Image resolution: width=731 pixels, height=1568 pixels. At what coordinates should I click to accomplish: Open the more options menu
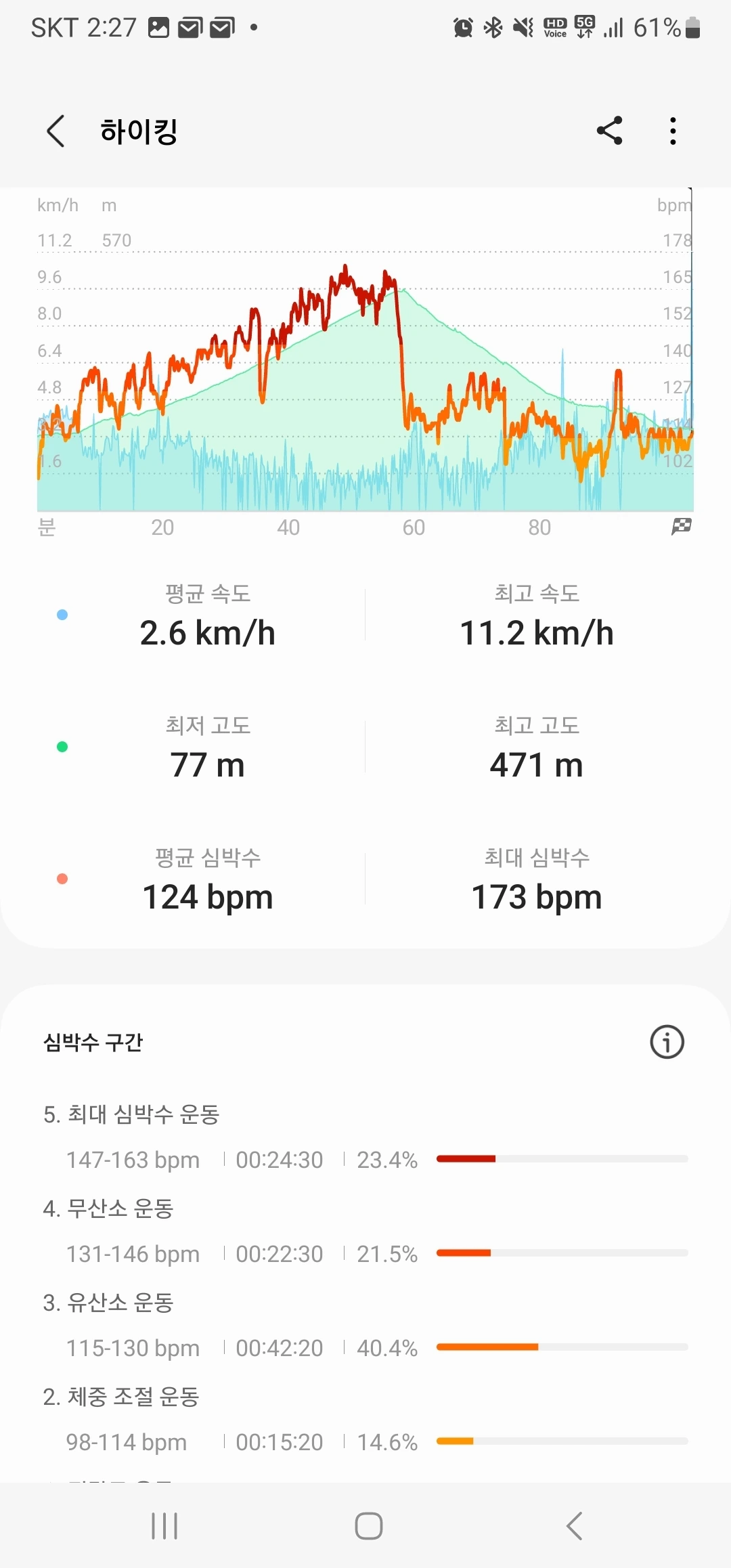tap(673, 131)
